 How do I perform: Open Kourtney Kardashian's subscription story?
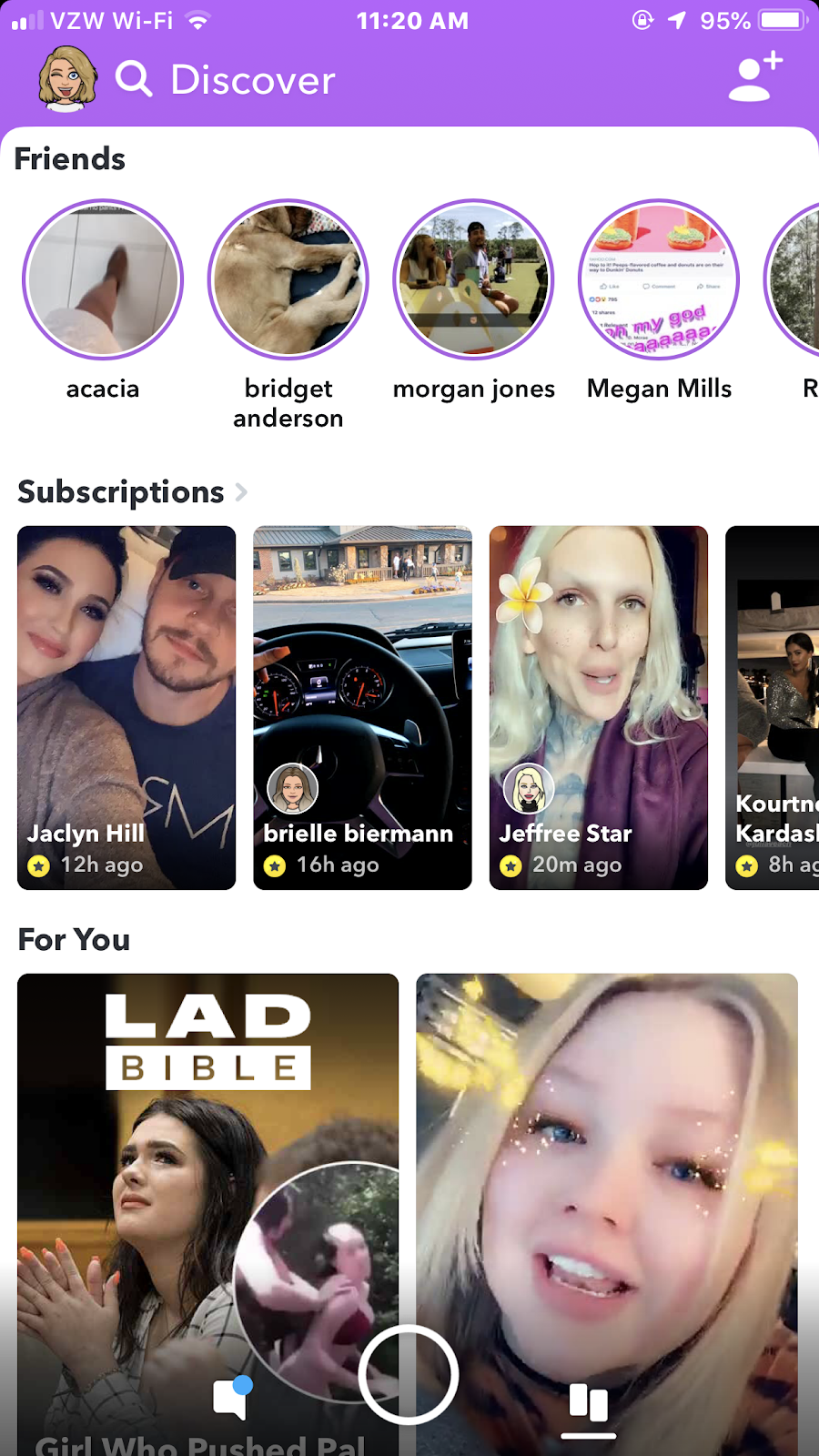773,707
